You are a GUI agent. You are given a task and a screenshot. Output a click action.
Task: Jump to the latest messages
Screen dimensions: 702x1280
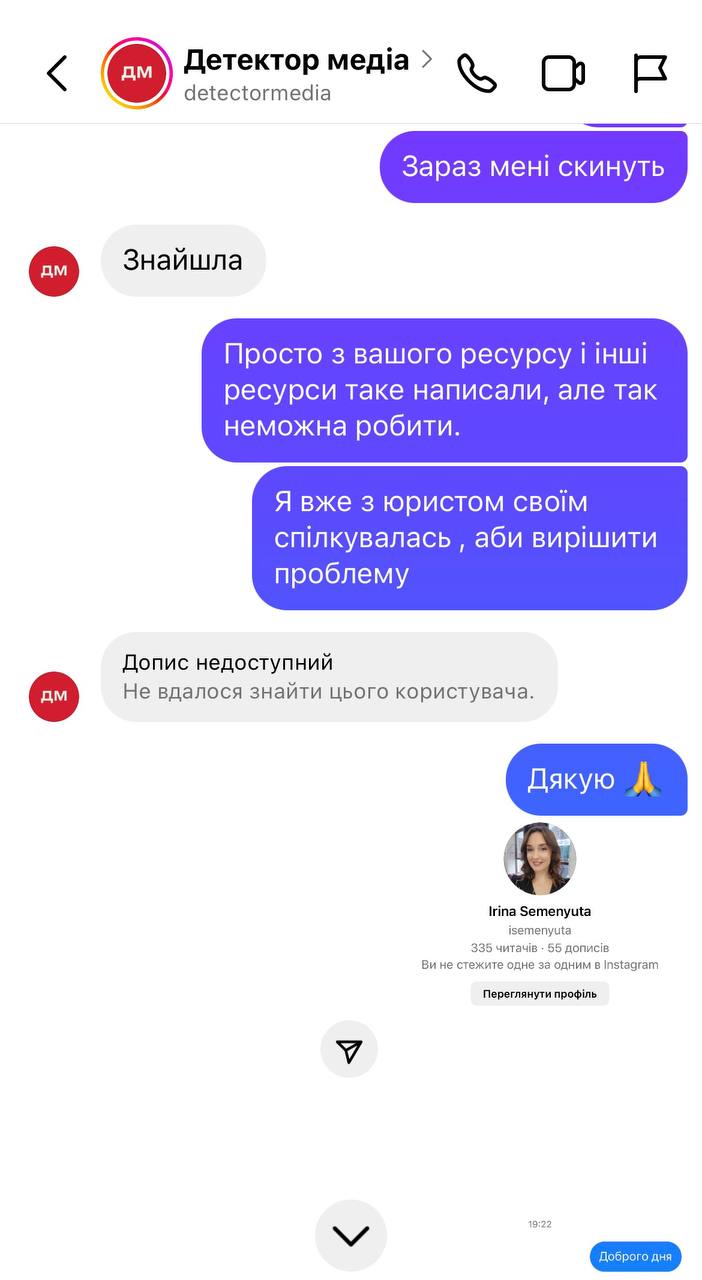(350, 1236)
